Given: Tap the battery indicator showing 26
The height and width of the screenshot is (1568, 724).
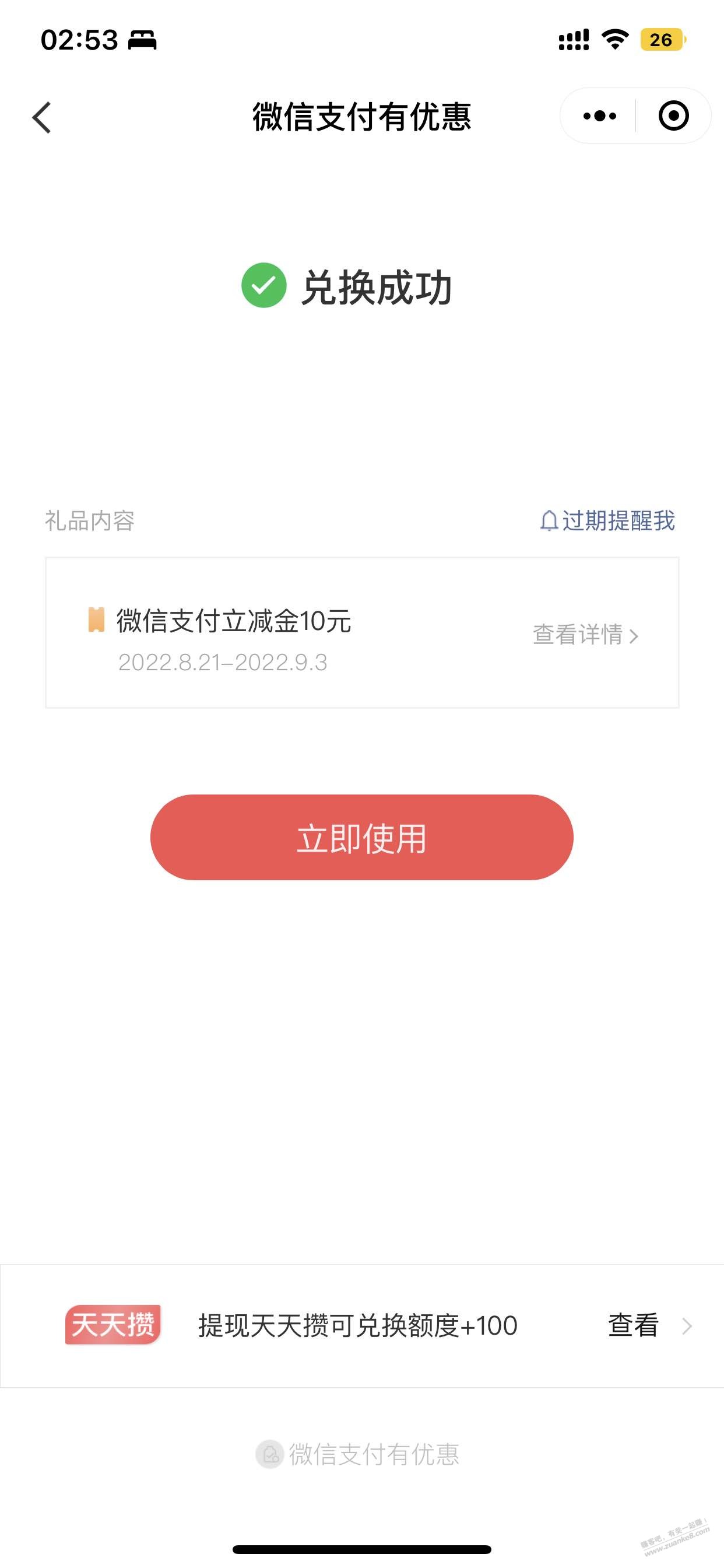Looking at the screenshot, I should (x=660, y=40).
